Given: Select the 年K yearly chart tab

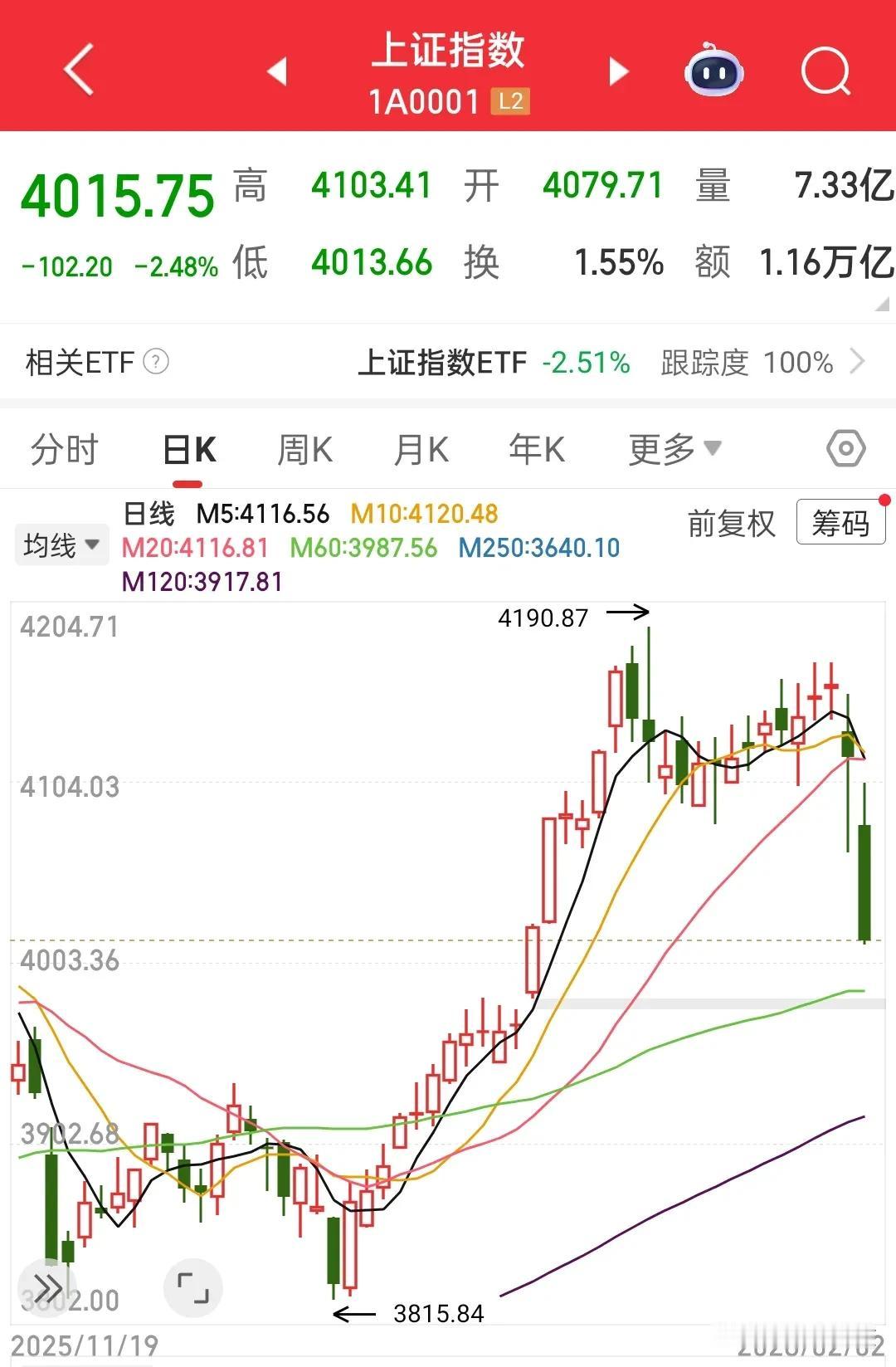Looking at the screenshot, I should (536, 448).
